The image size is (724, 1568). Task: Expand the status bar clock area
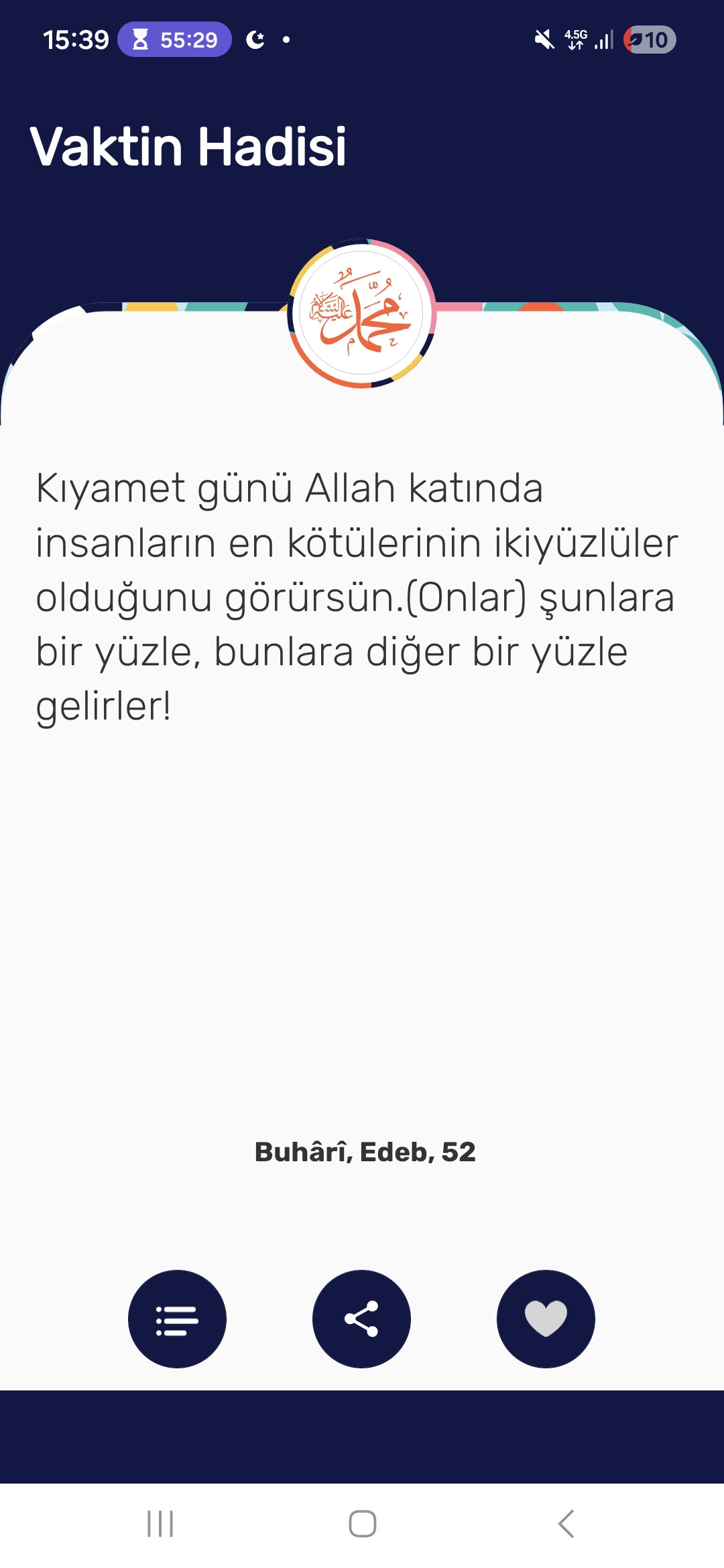(x=74, y=40)
